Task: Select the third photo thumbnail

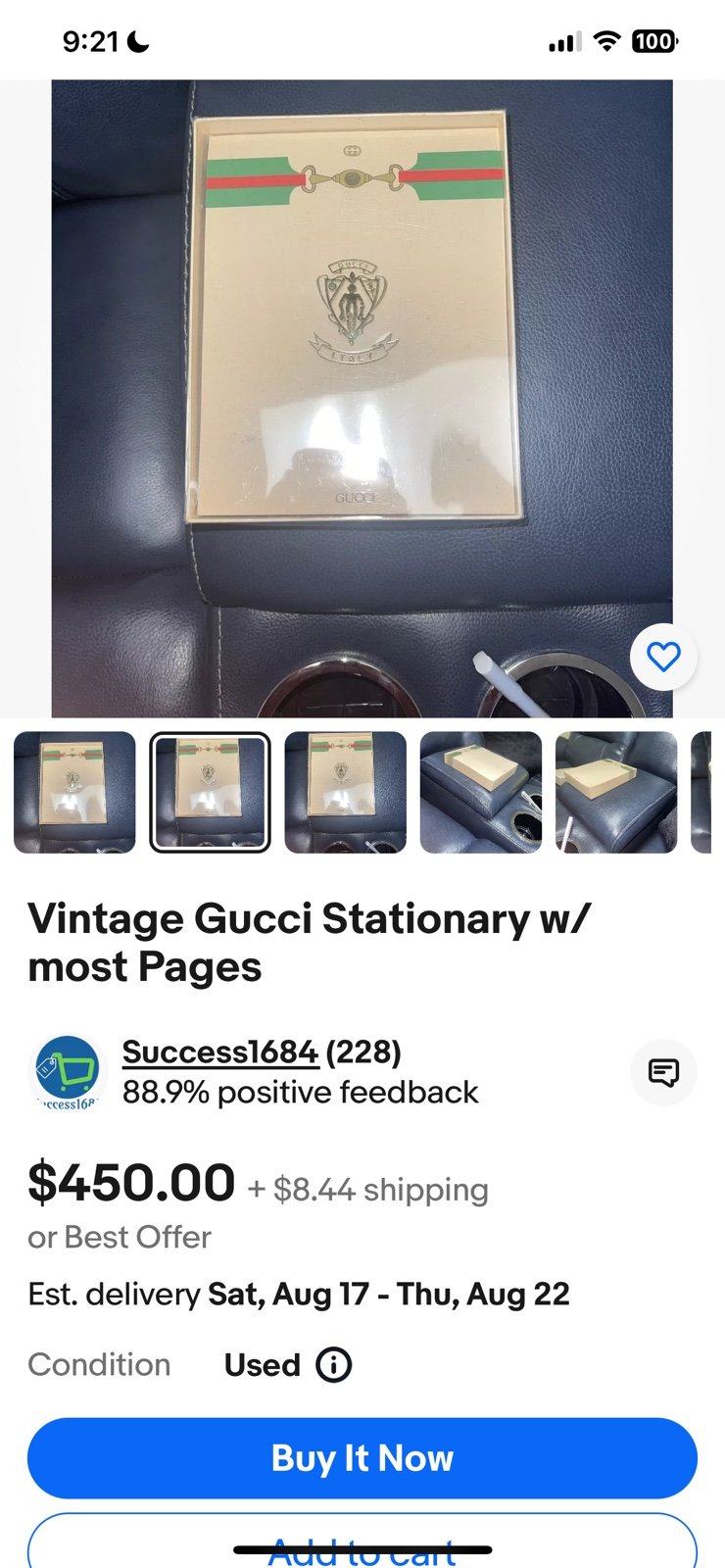Action: coord(345,792)
